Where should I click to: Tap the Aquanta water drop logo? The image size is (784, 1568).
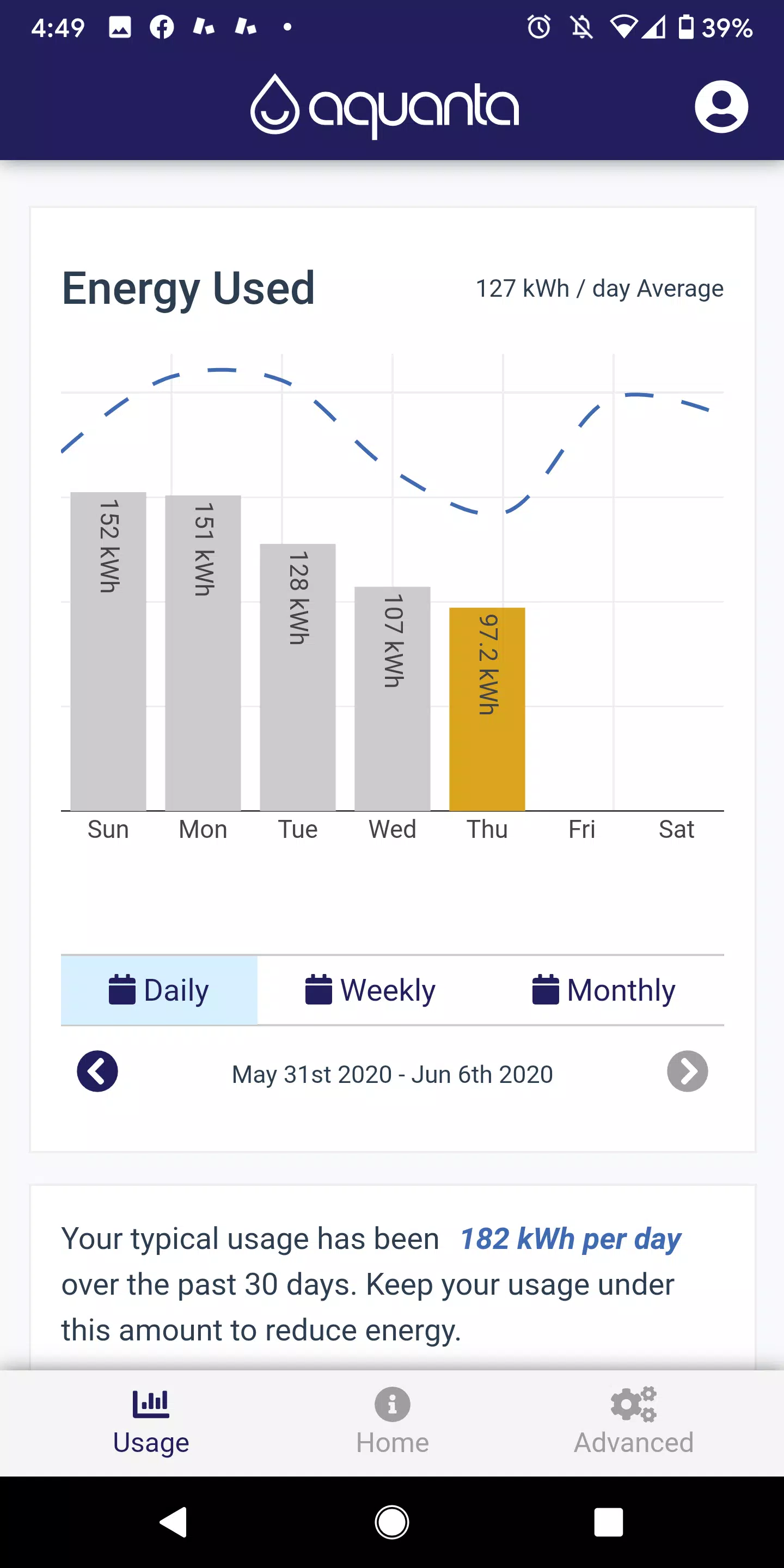[275, 106]
